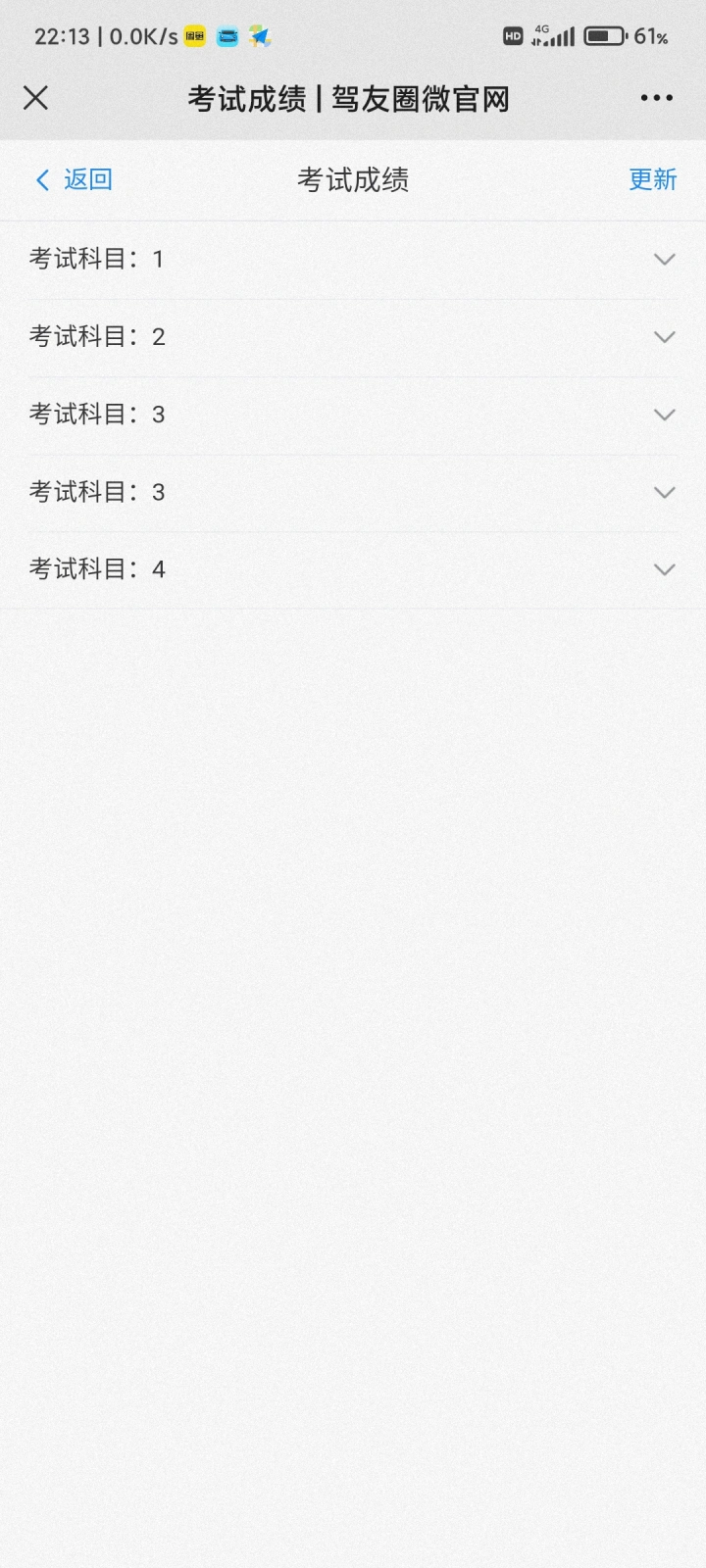This screenshot has height=1568, width=706.
Task: Expand the 考试科目：1 row
Action: point(353,260)
